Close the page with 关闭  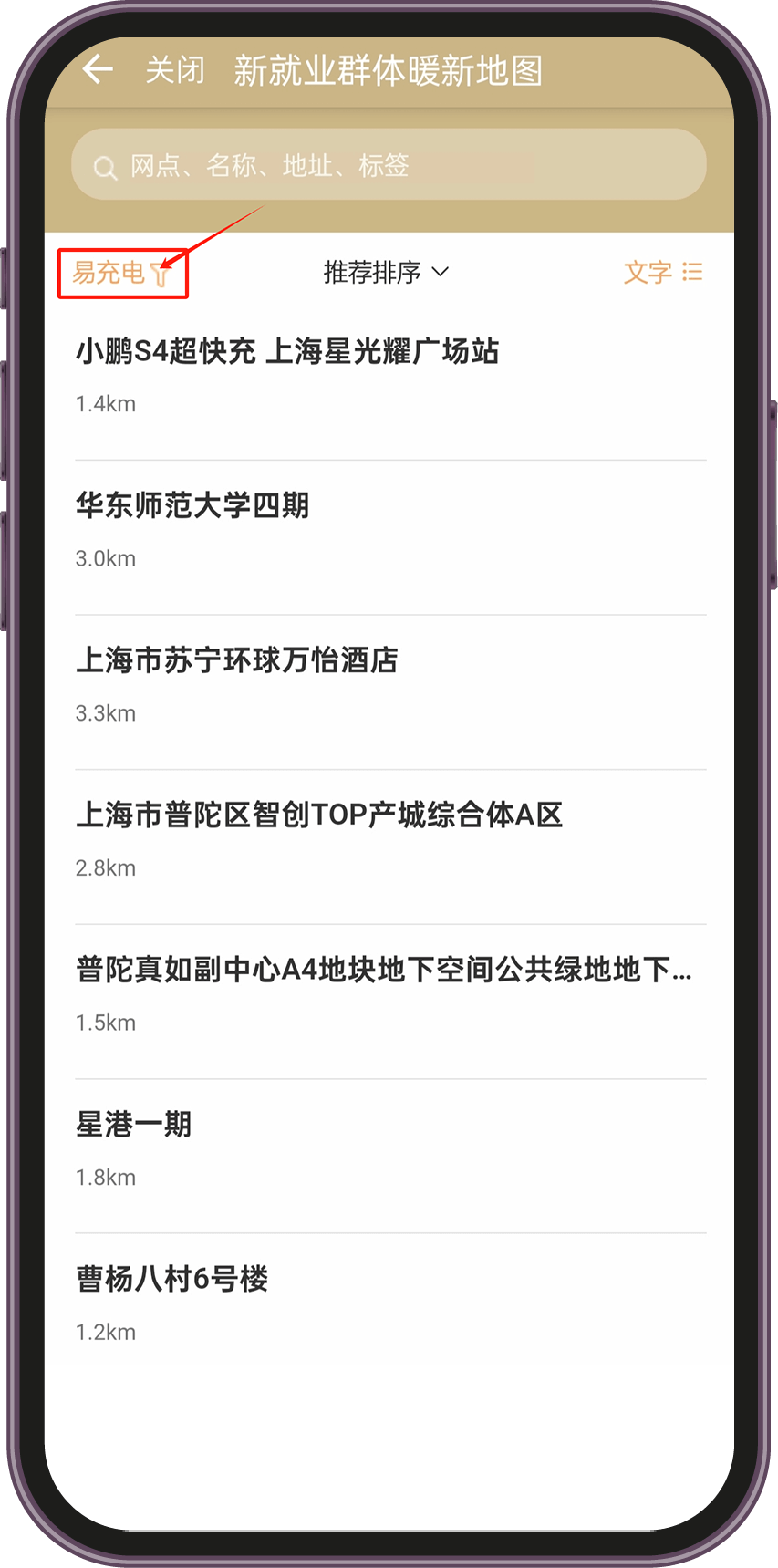[175, 70]
